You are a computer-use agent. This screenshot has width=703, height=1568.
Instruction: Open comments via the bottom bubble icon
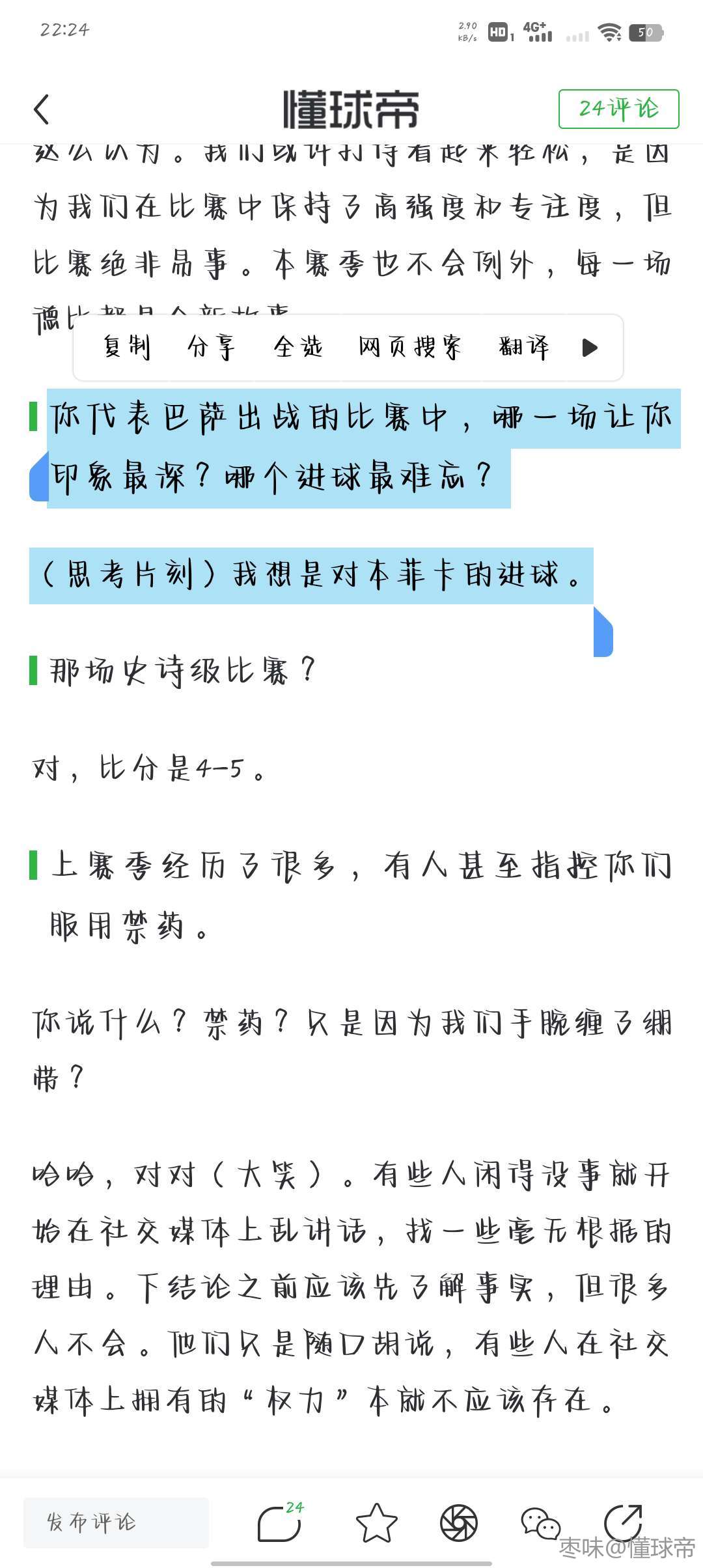281,1522
